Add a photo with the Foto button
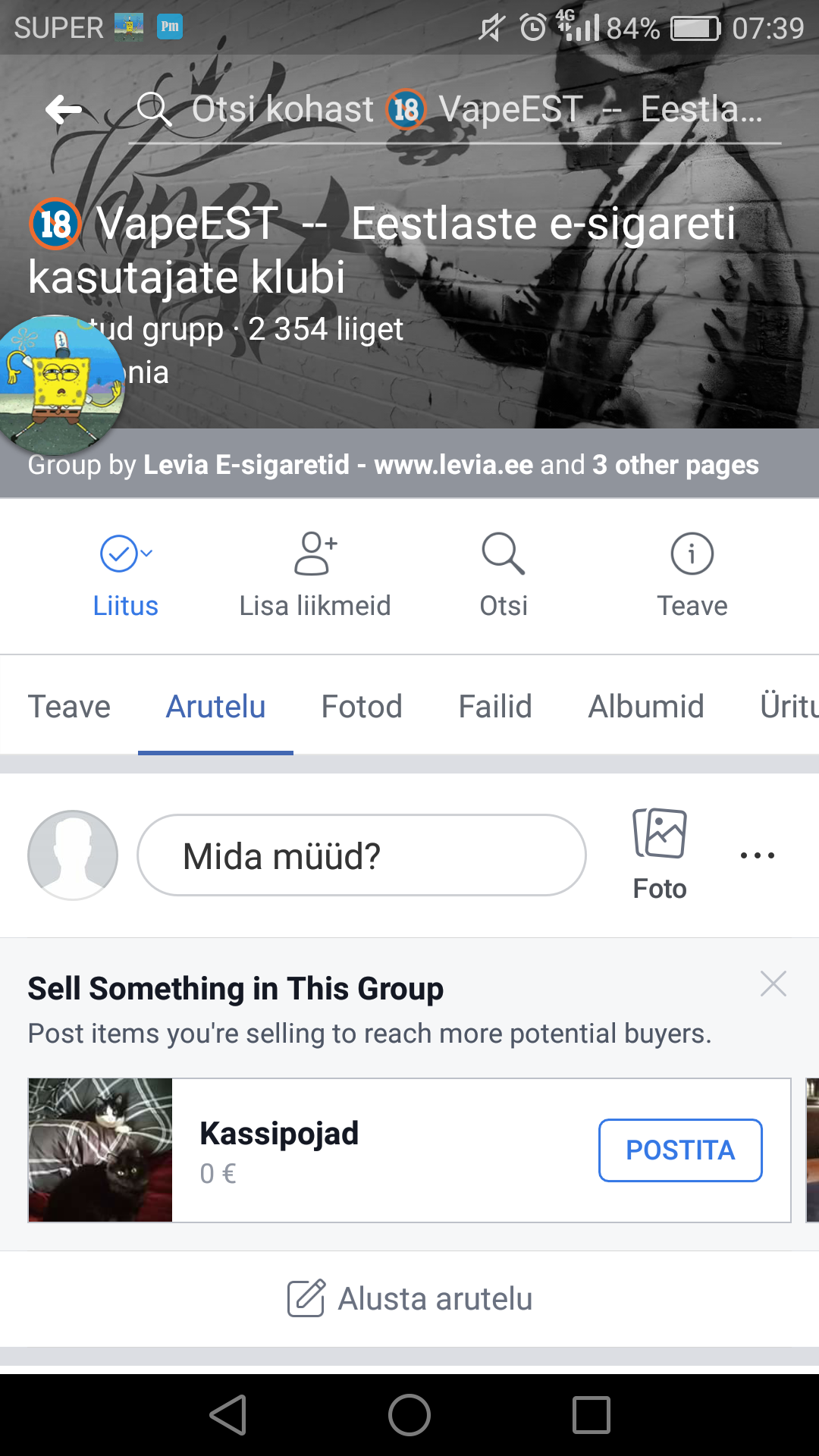819x1456 pixels. click(660, 855)
